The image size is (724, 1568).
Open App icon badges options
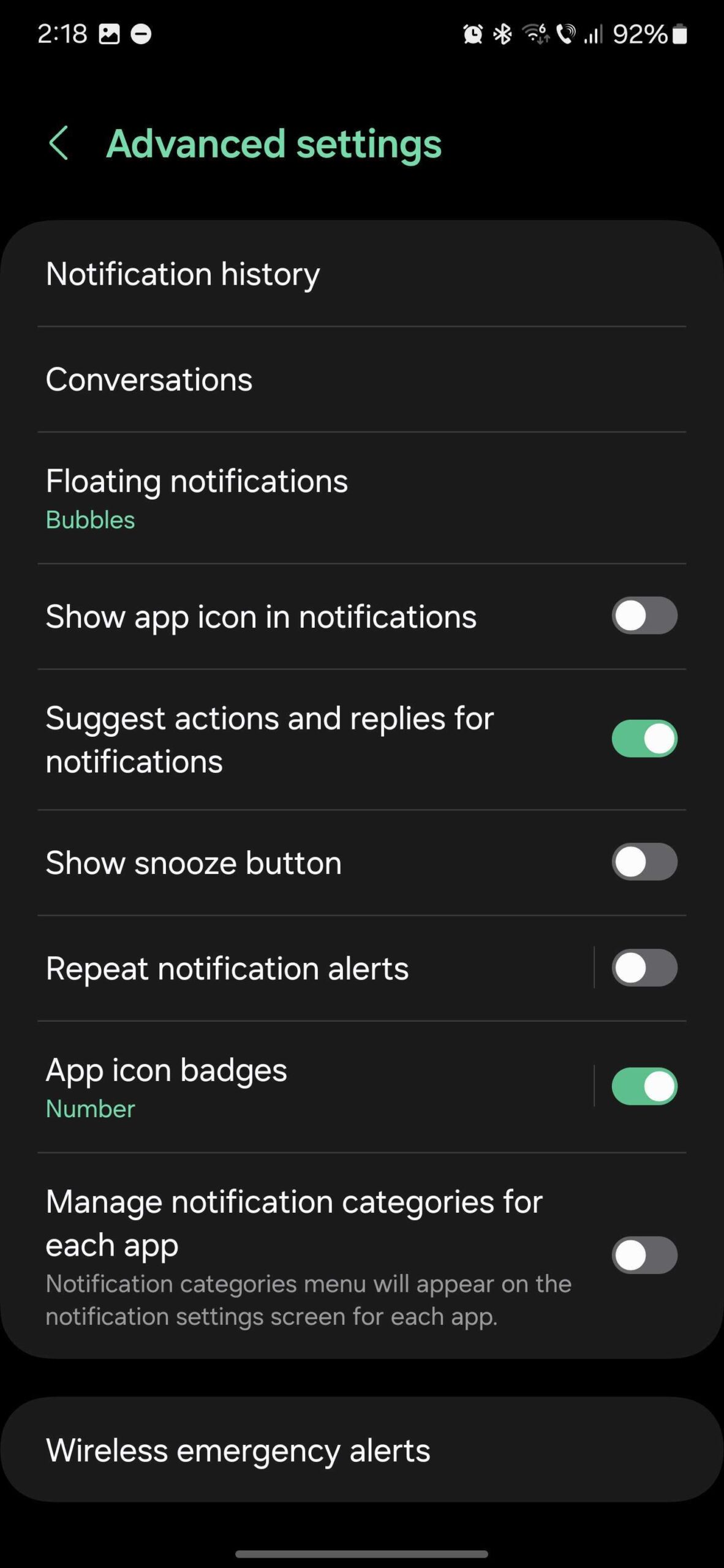click(167, 1087)
